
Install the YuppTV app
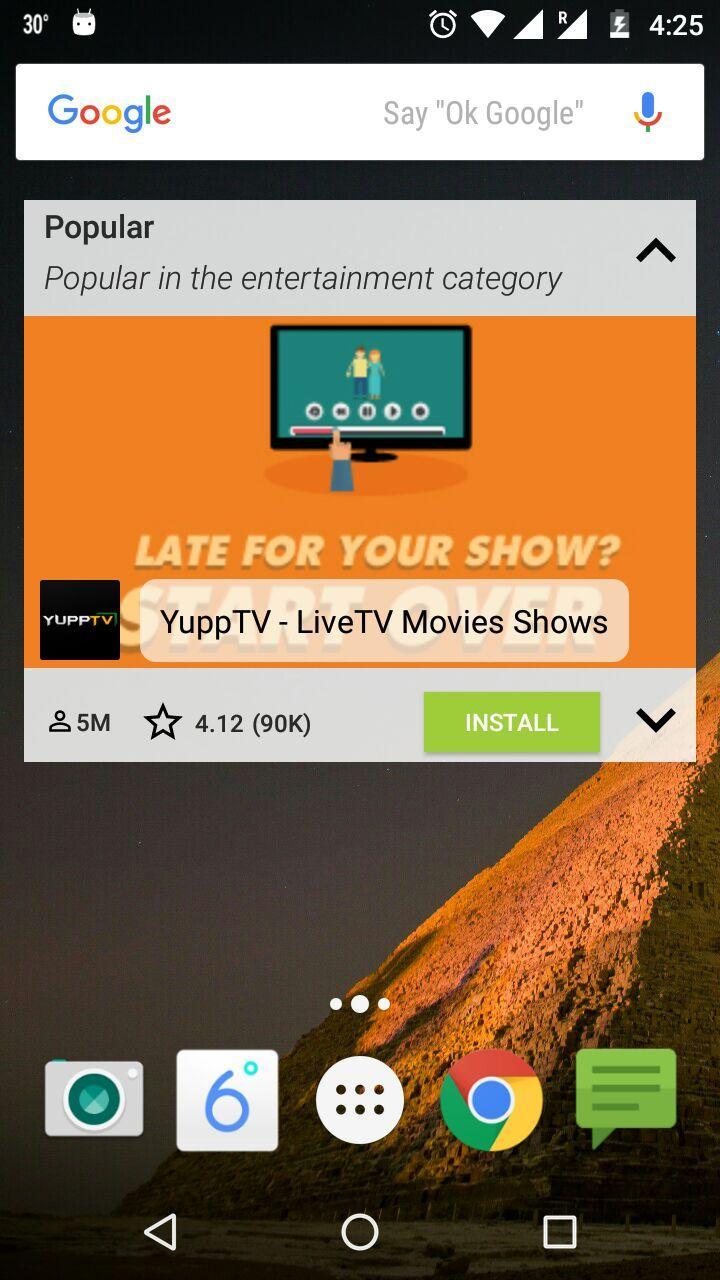pyautogui.click(x=511, y=722)
